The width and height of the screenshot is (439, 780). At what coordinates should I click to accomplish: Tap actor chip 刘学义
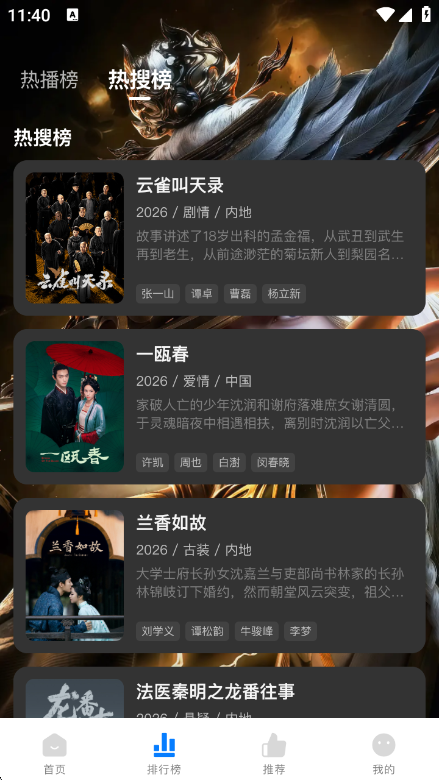[158, 631]
